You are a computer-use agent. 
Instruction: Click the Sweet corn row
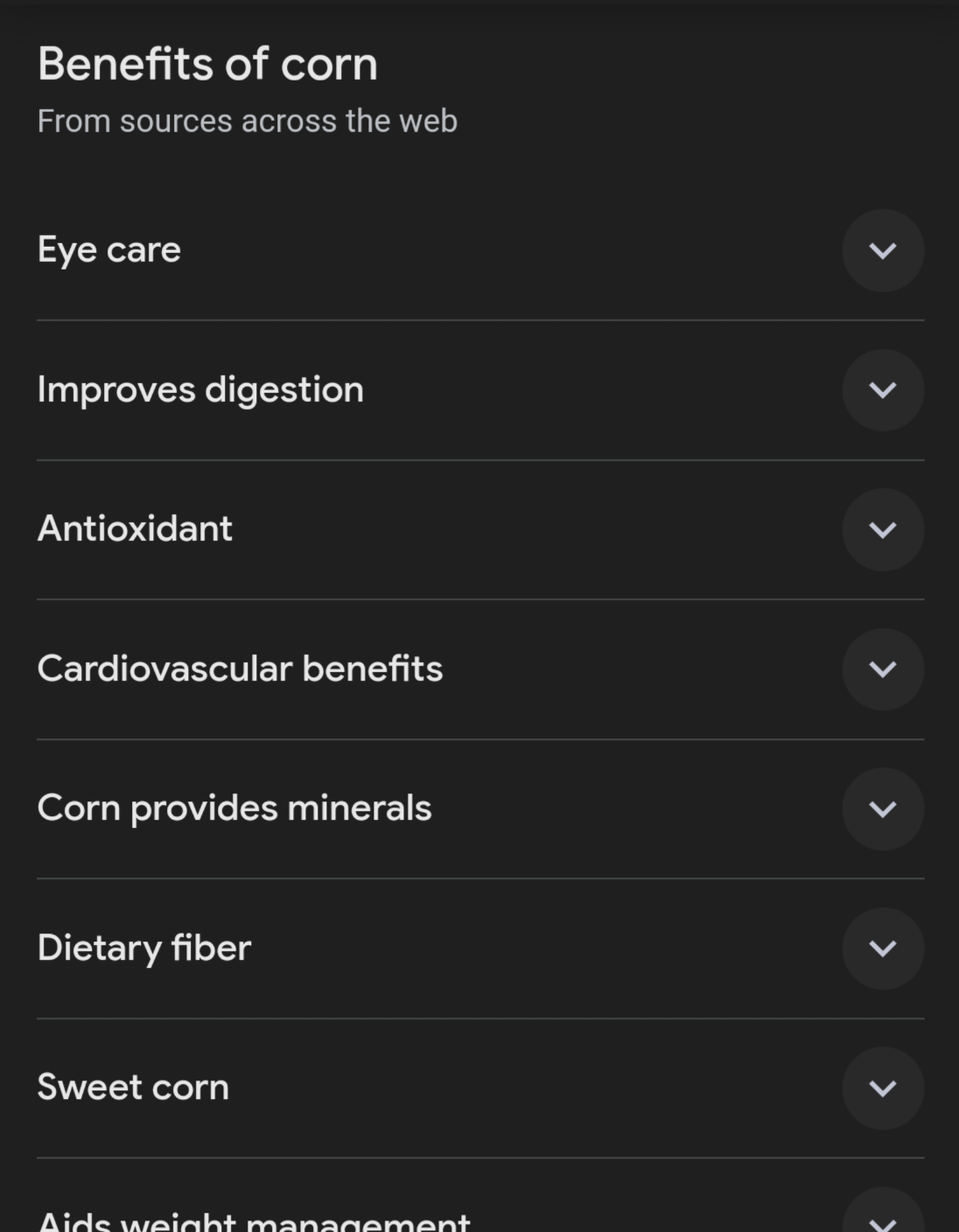(133, 1088)
